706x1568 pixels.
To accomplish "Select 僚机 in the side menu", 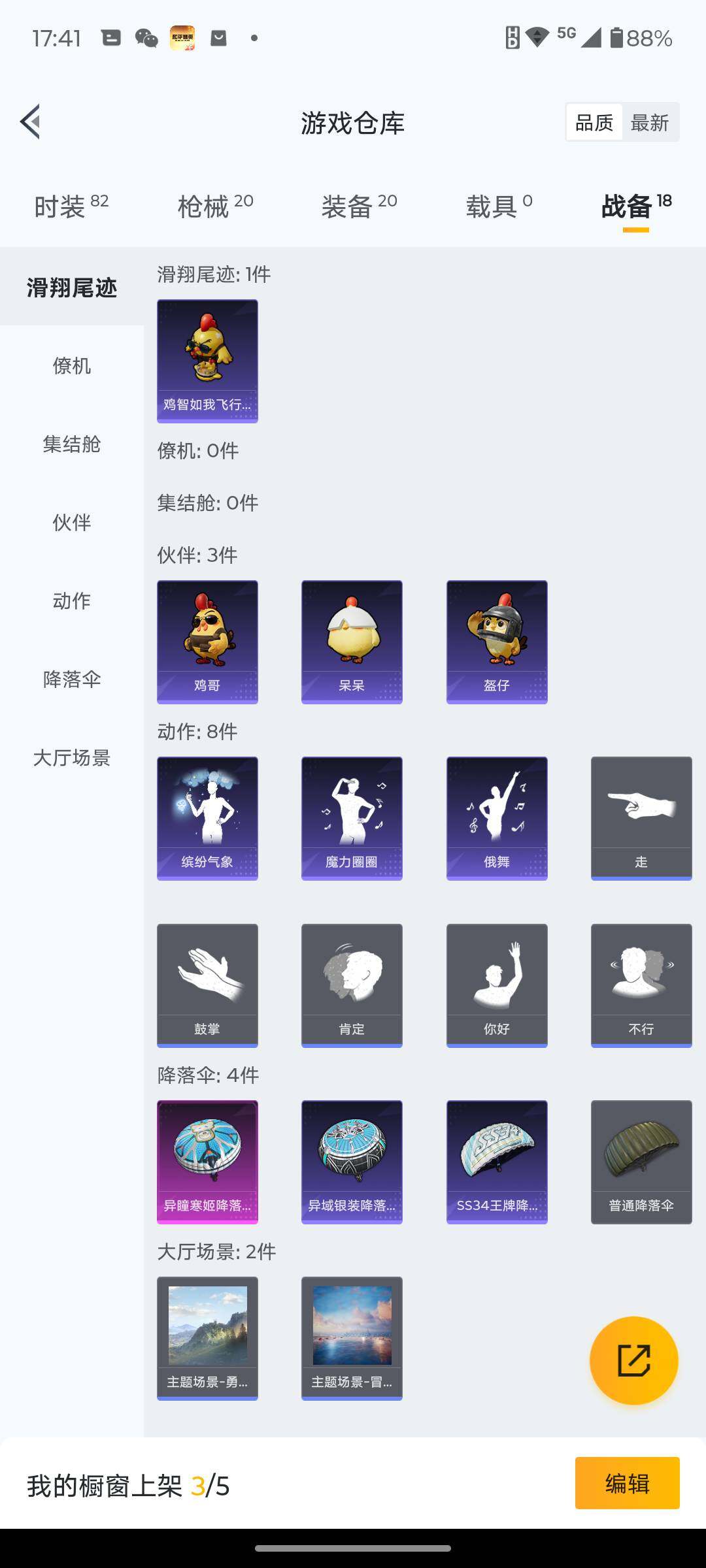I will coord(72,365).
